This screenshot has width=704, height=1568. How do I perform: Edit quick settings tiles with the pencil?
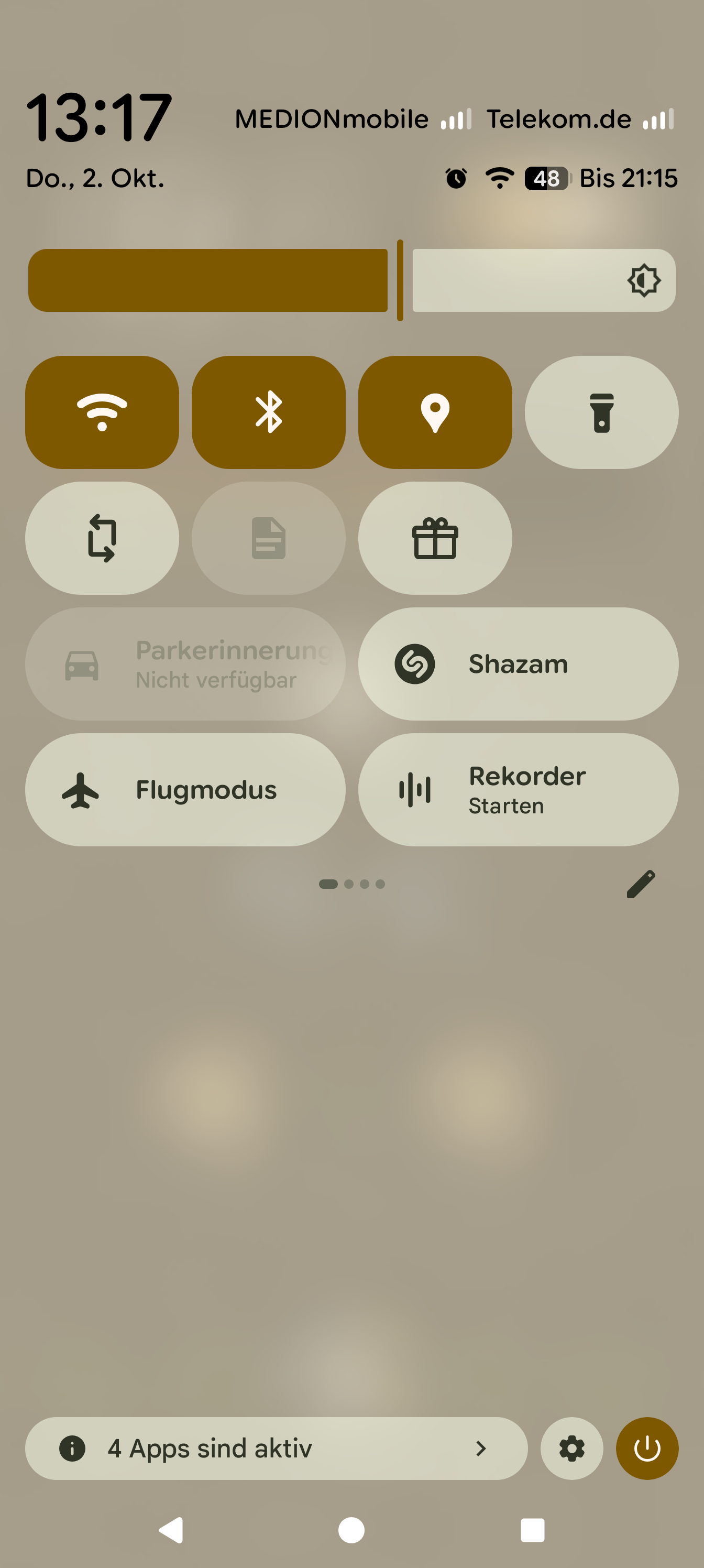click(x=641, y=884)
